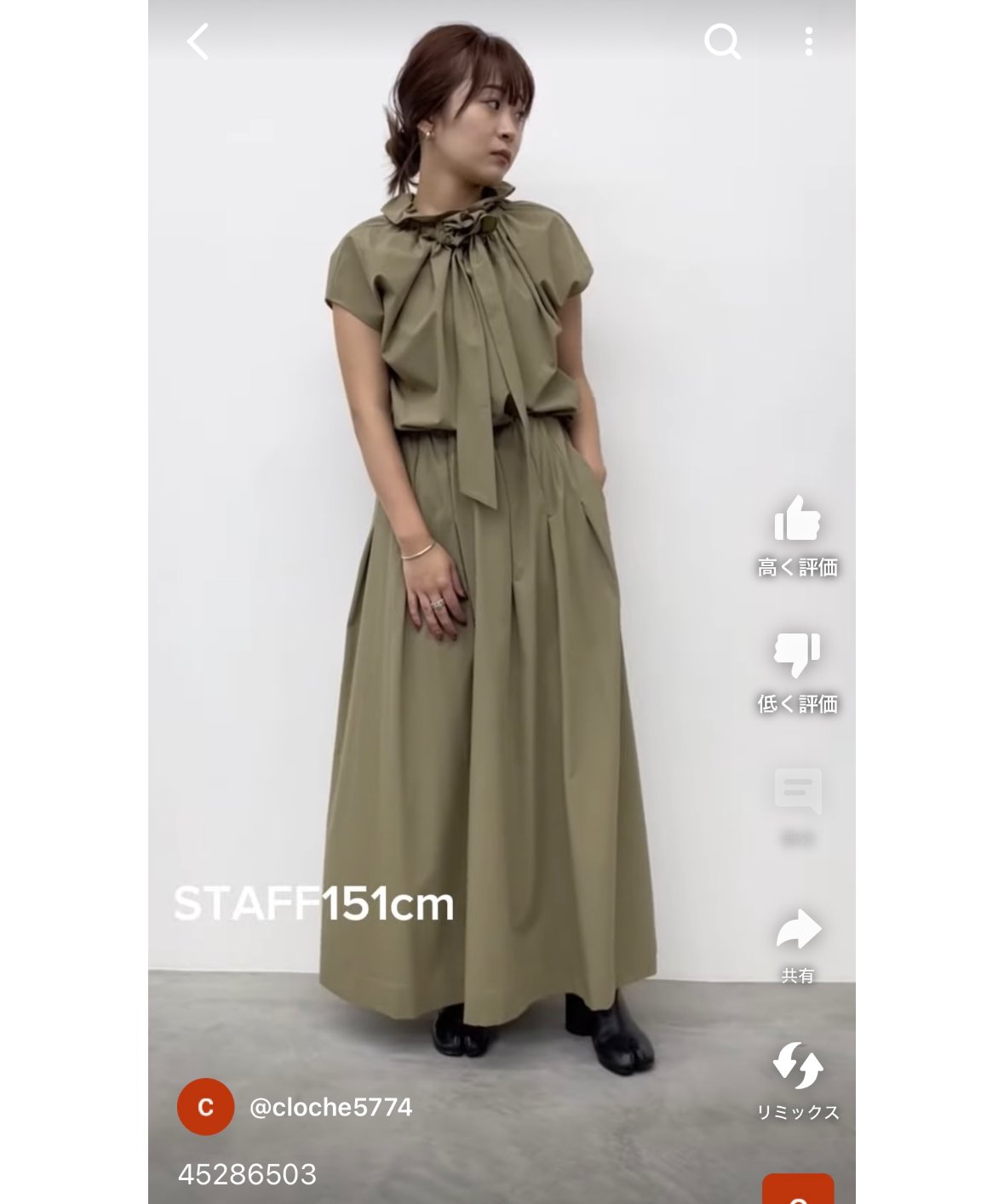Screen dimensions: 1004x1204
Task: Open the @cloche5774 channel
Action: point(330,1107)
